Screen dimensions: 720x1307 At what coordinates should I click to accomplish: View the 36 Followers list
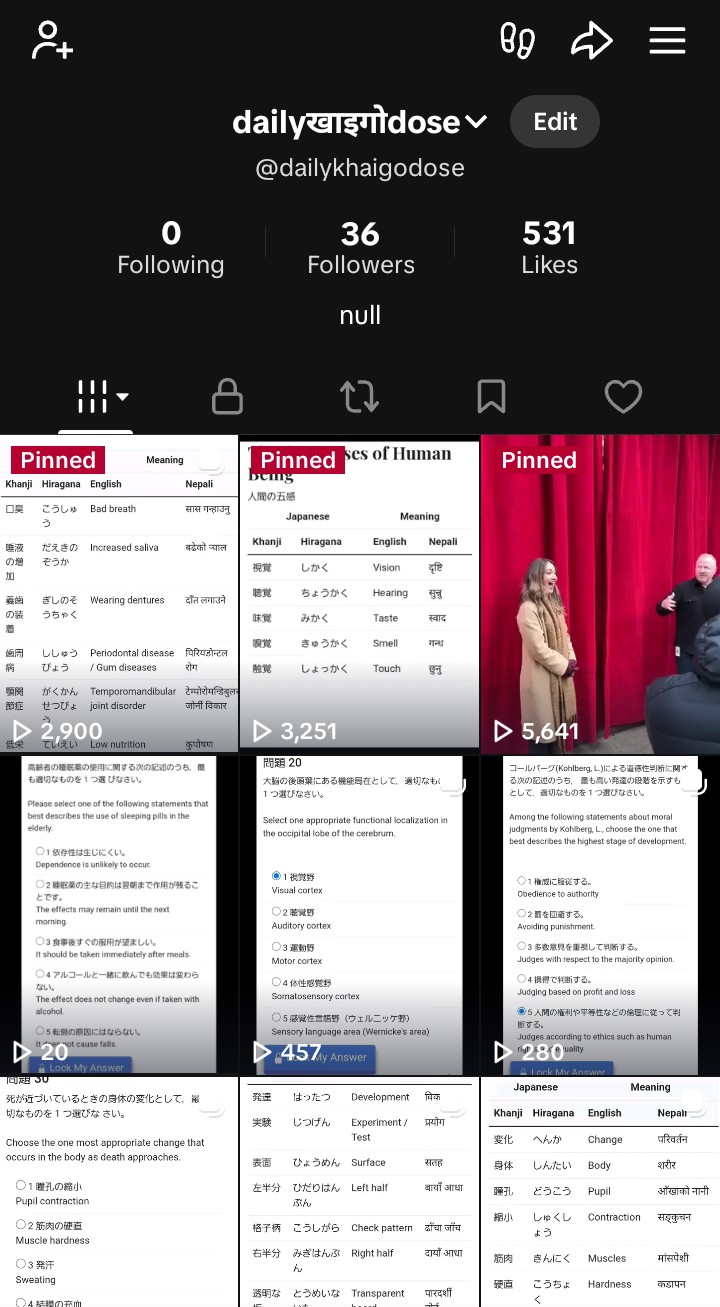point(360,247)
